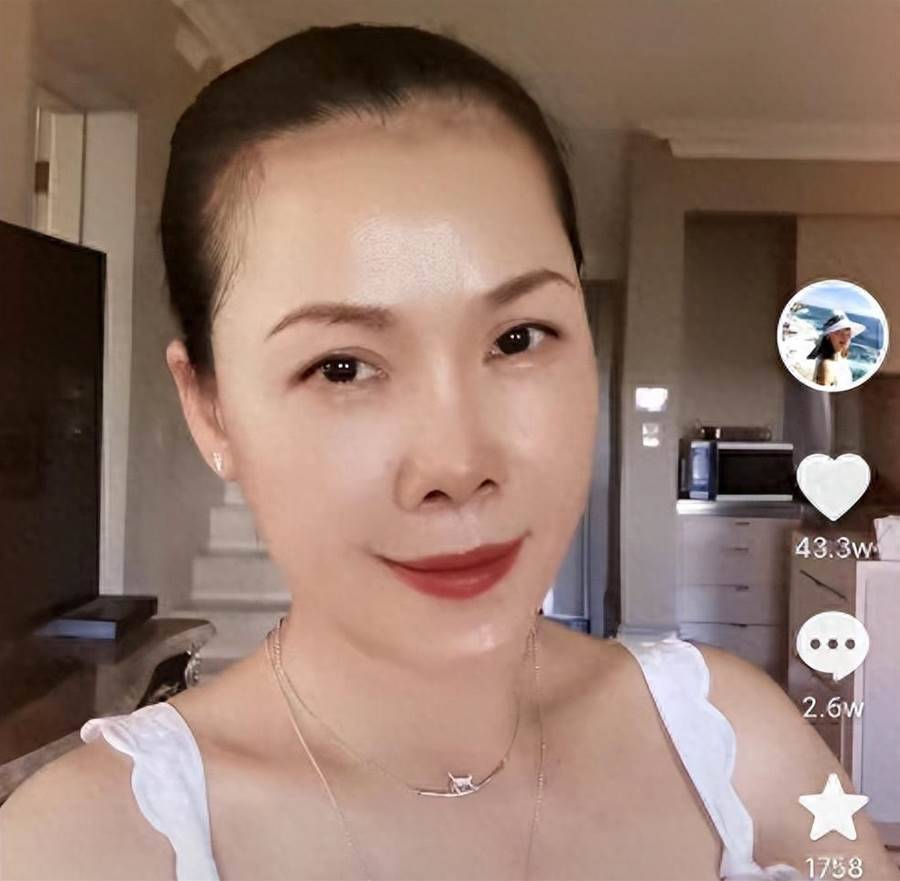Like this video with the heart
Image resolution: width=900 pixels, height=881 pixels.
click(832, 486)
